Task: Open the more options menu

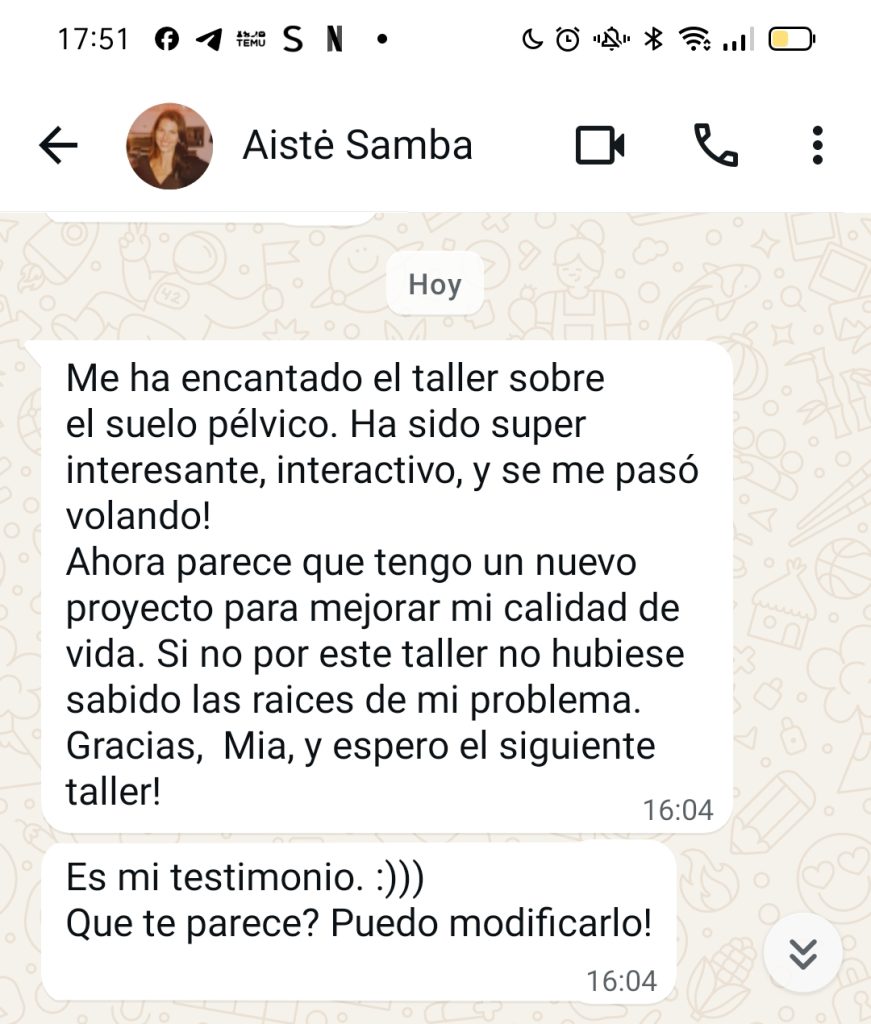Action: coord(817,146)
